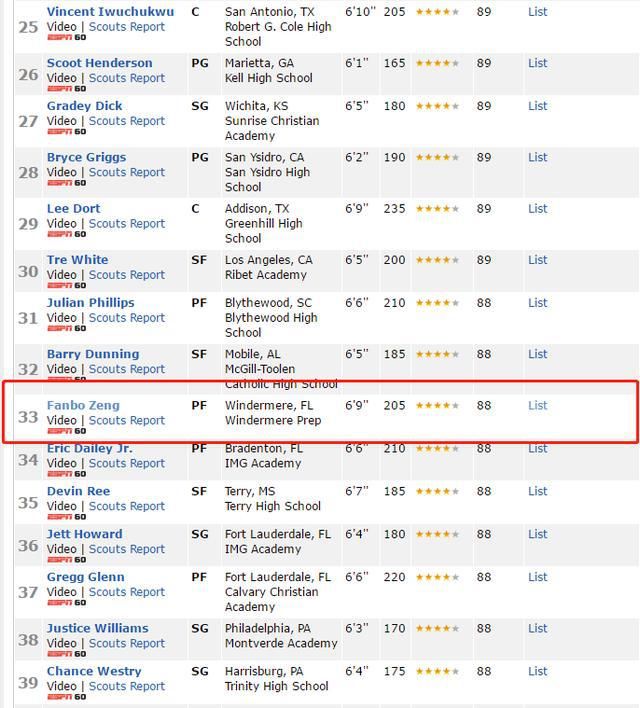Screen dimensions: 640x708
Task: Open Vincent Iwuchukwu's player profile
Action: pos(110,12)
